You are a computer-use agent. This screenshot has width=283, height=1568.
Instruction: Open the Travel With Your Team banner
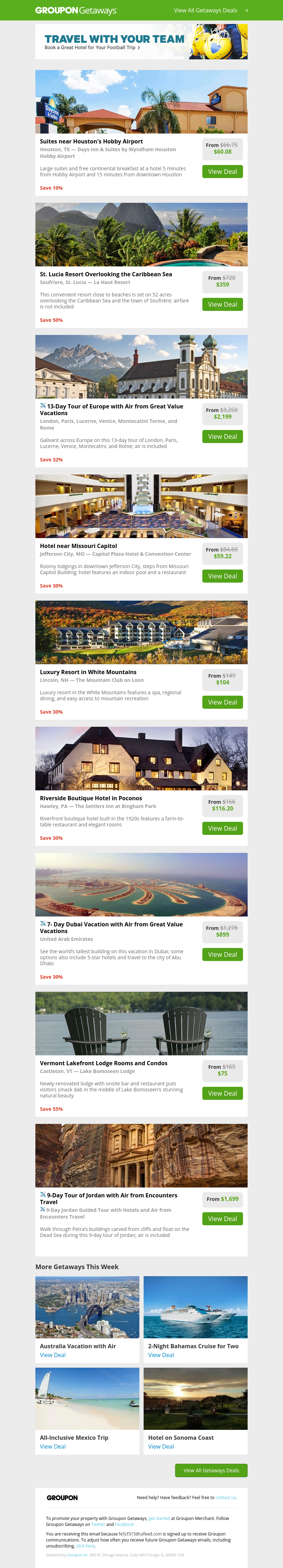pos(141,41)
